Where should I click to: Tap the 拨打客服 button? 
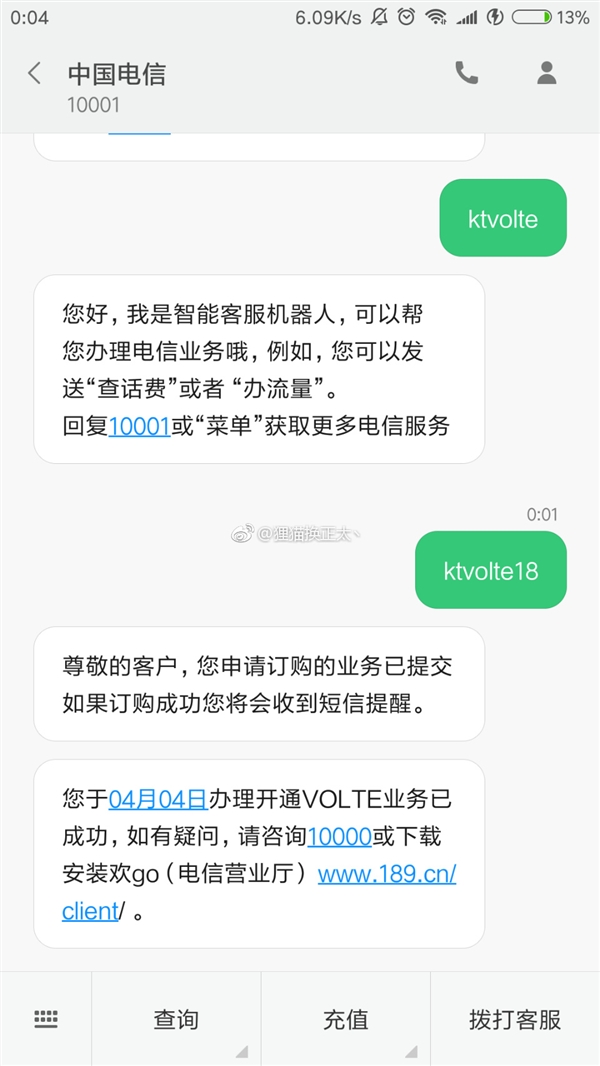(515, 1019)
